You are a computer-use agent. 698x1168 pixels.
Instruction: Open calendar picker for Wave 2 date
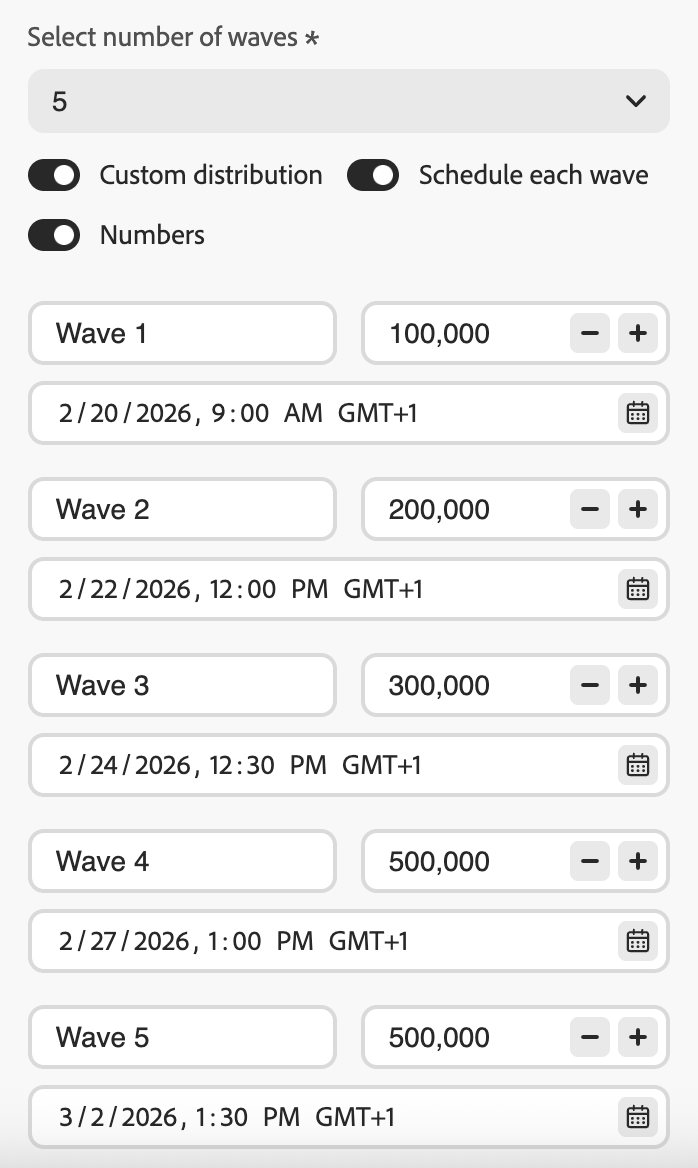(638, 589)
